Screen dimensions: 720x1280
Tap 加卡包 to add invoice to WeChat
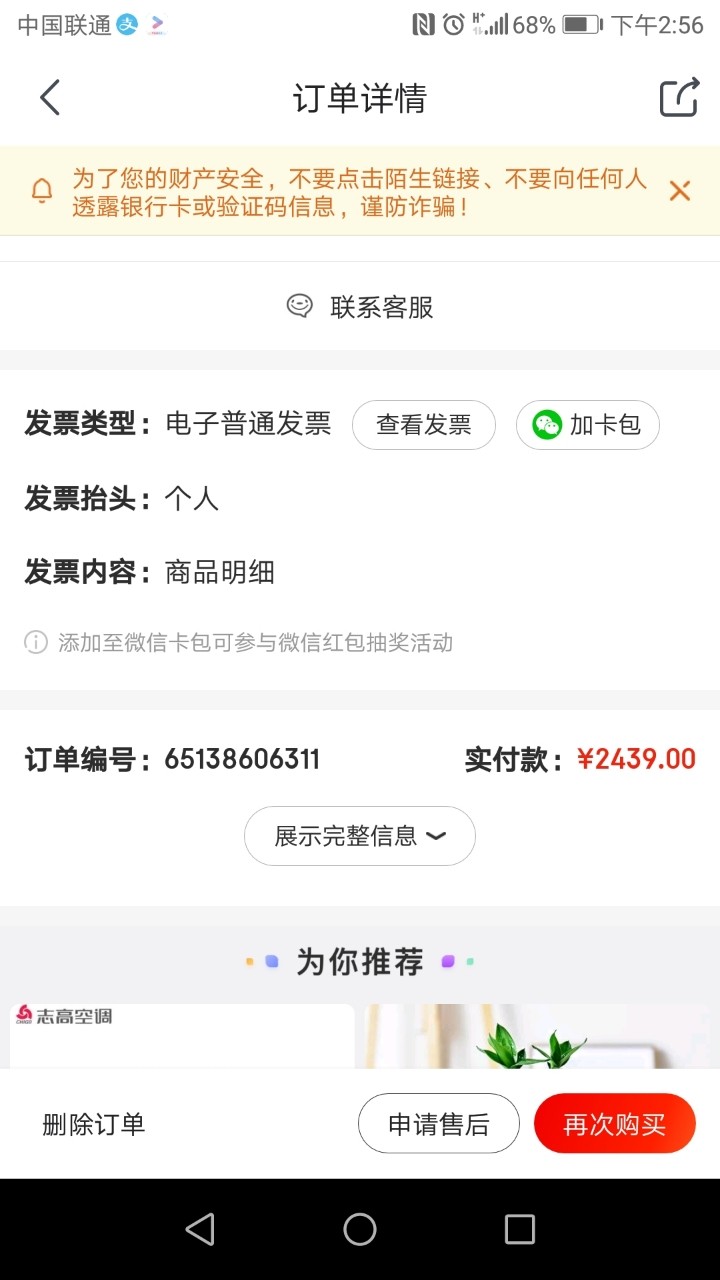[x=587, y=424]
